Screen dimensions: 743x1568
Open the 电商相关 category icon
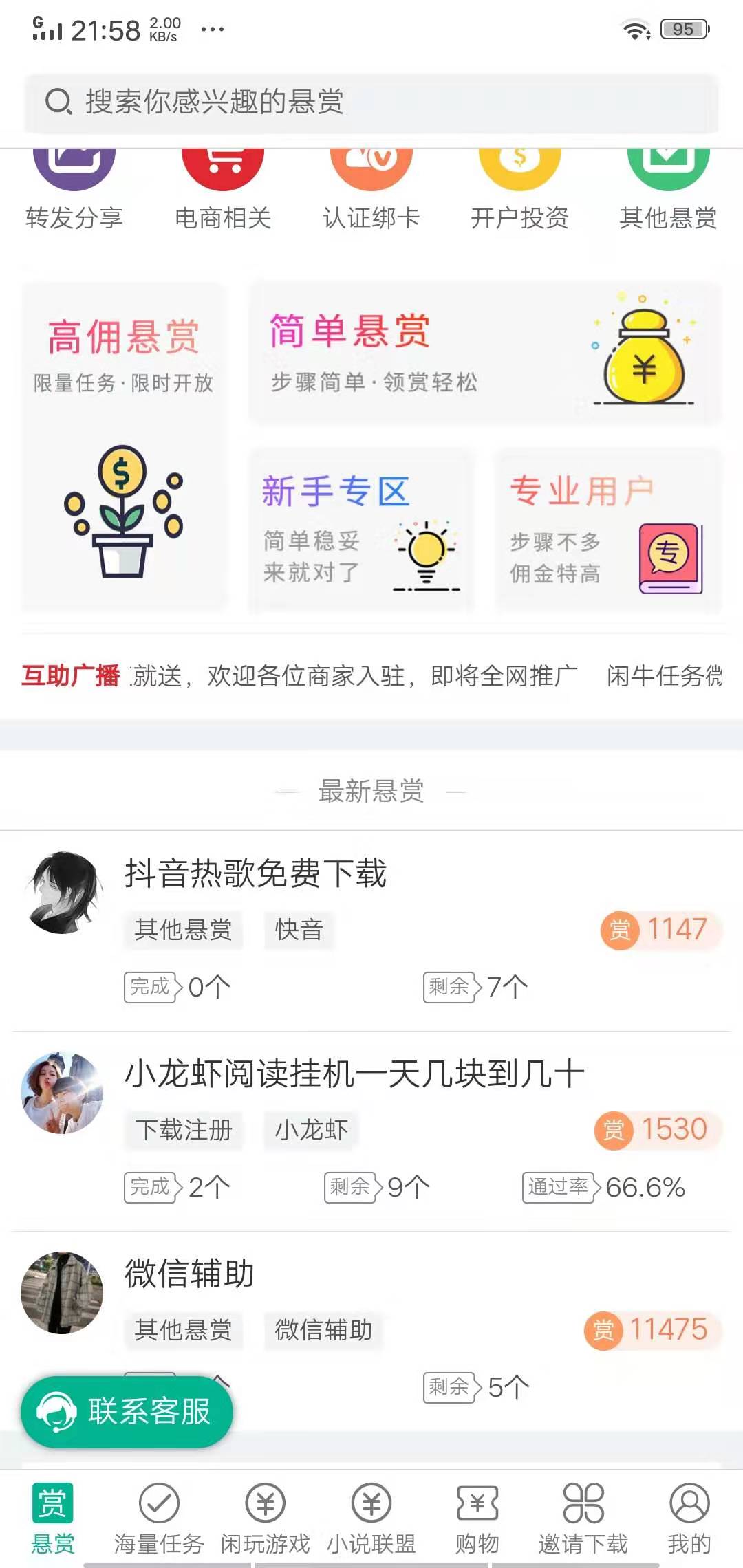click(222, 172)
